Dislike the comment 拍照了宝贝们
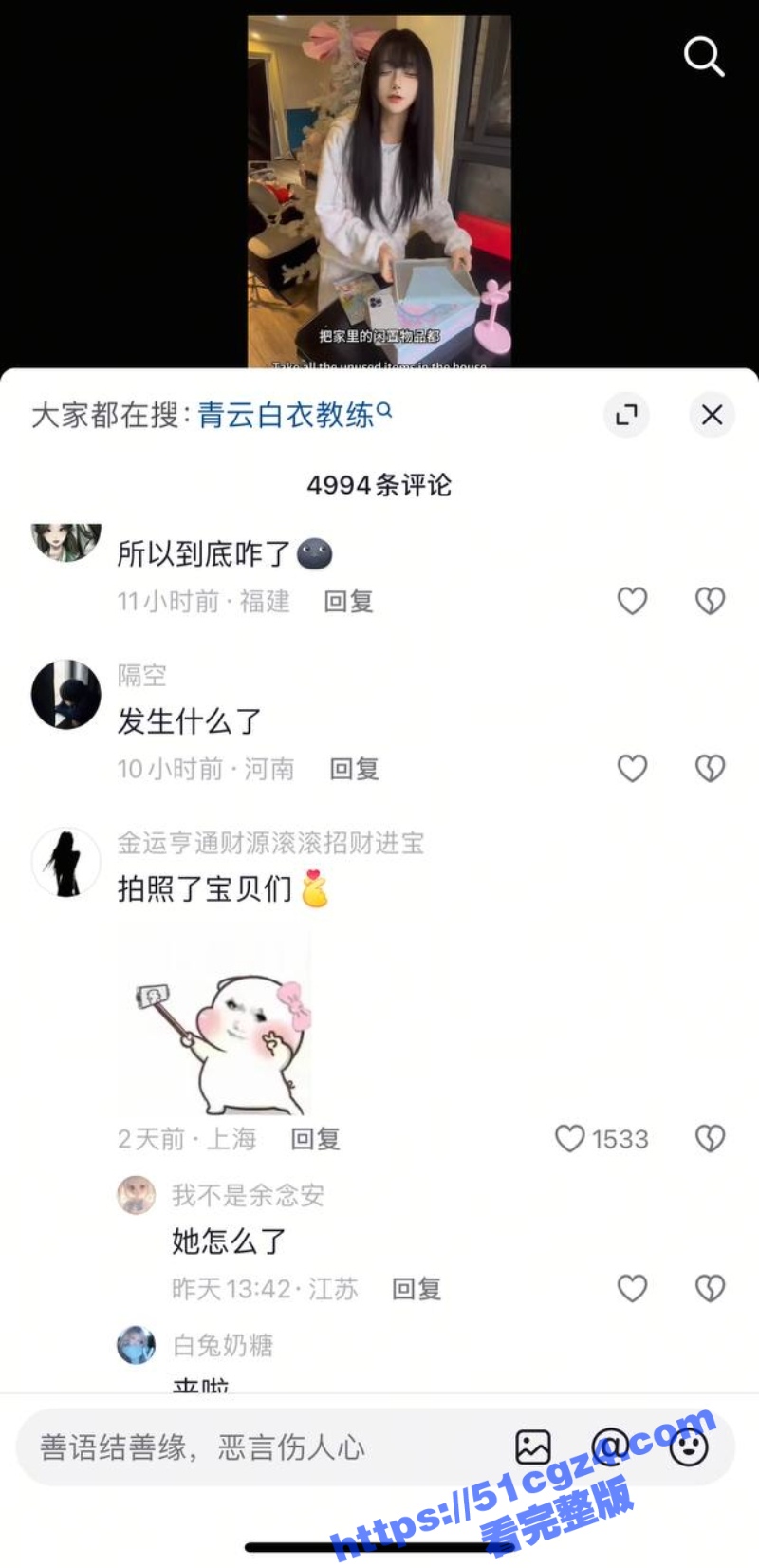The width and height of the screenshot is (759, 1568). pos(710,1138)
